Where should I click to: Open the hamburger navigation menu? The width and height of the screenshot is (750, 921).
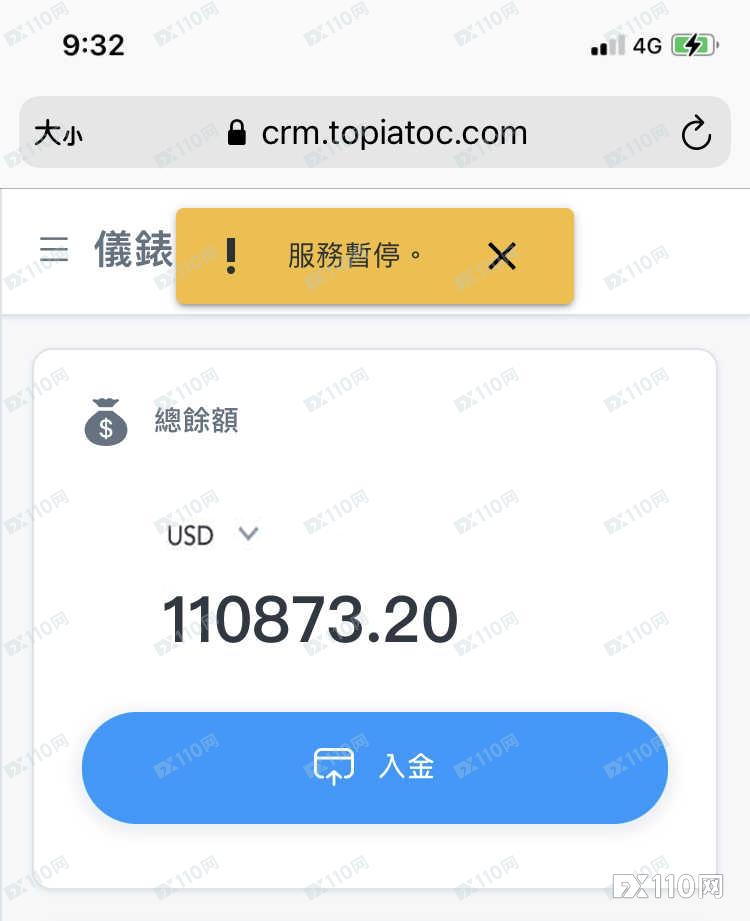[x=54, y=250]
